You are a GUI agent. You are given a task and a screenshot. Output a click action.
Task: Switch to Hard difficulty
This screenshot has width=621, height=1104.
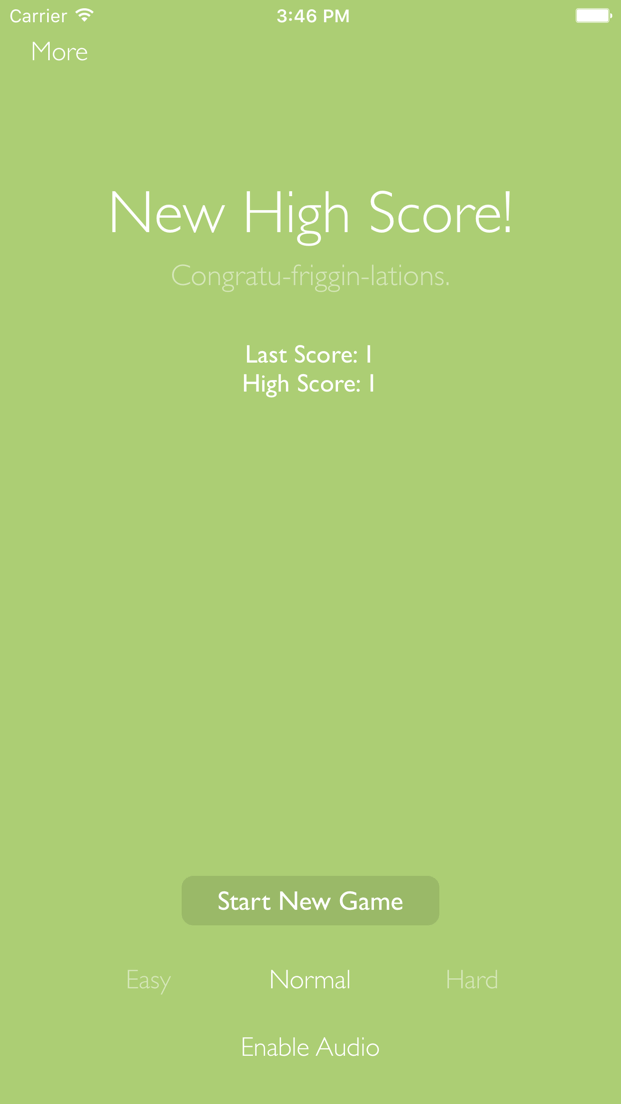(x=472, y=979)
